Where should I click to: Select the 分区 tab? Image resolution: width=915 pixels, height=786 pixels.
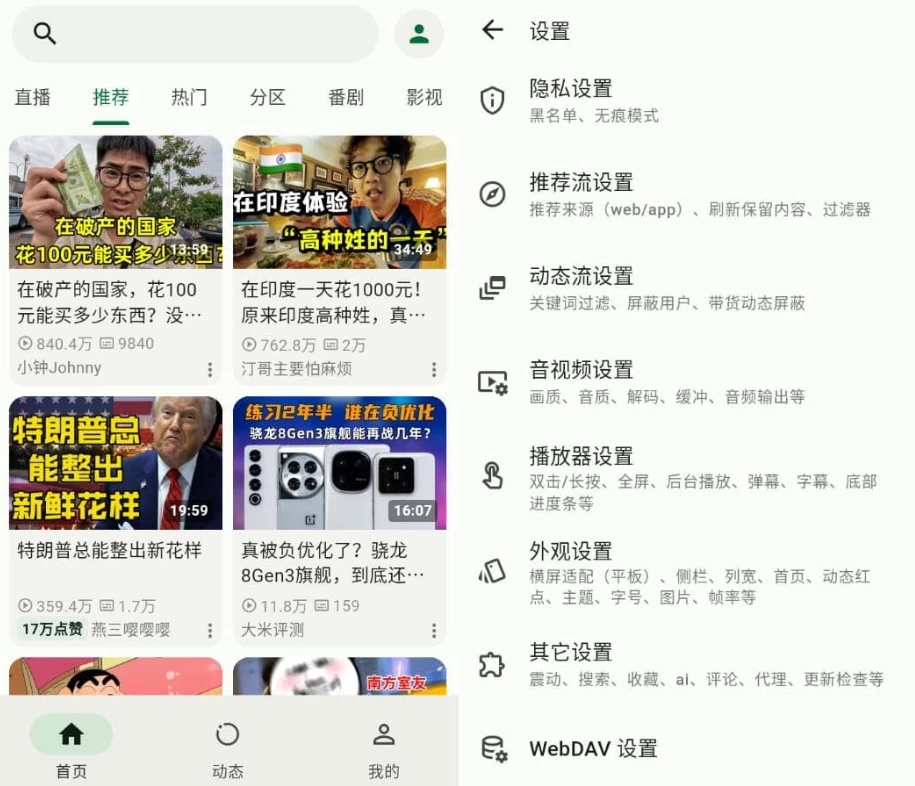tap(267, 97)
